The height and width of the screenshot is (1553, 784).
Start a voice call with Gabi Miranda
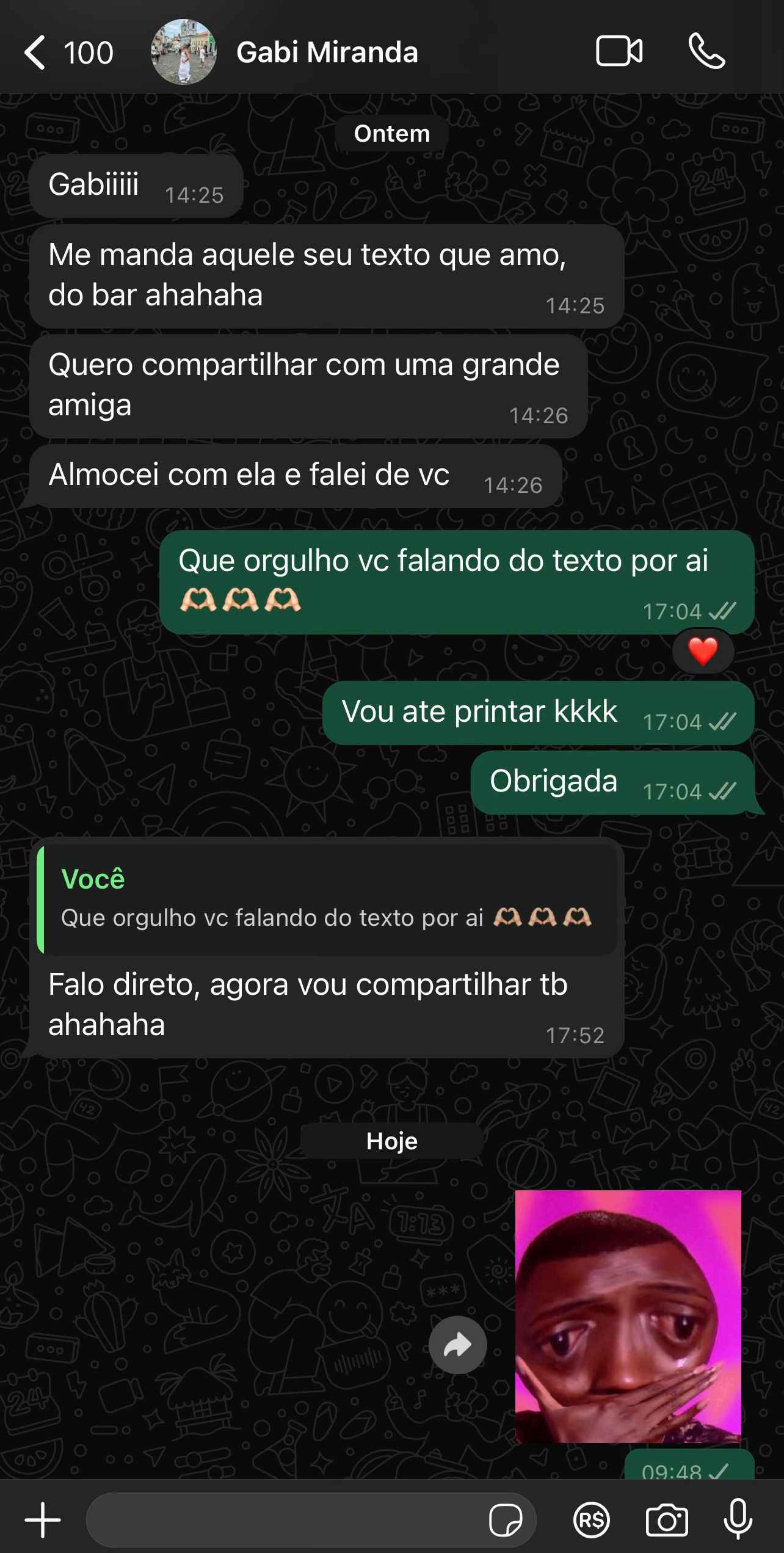pos(706,51)
